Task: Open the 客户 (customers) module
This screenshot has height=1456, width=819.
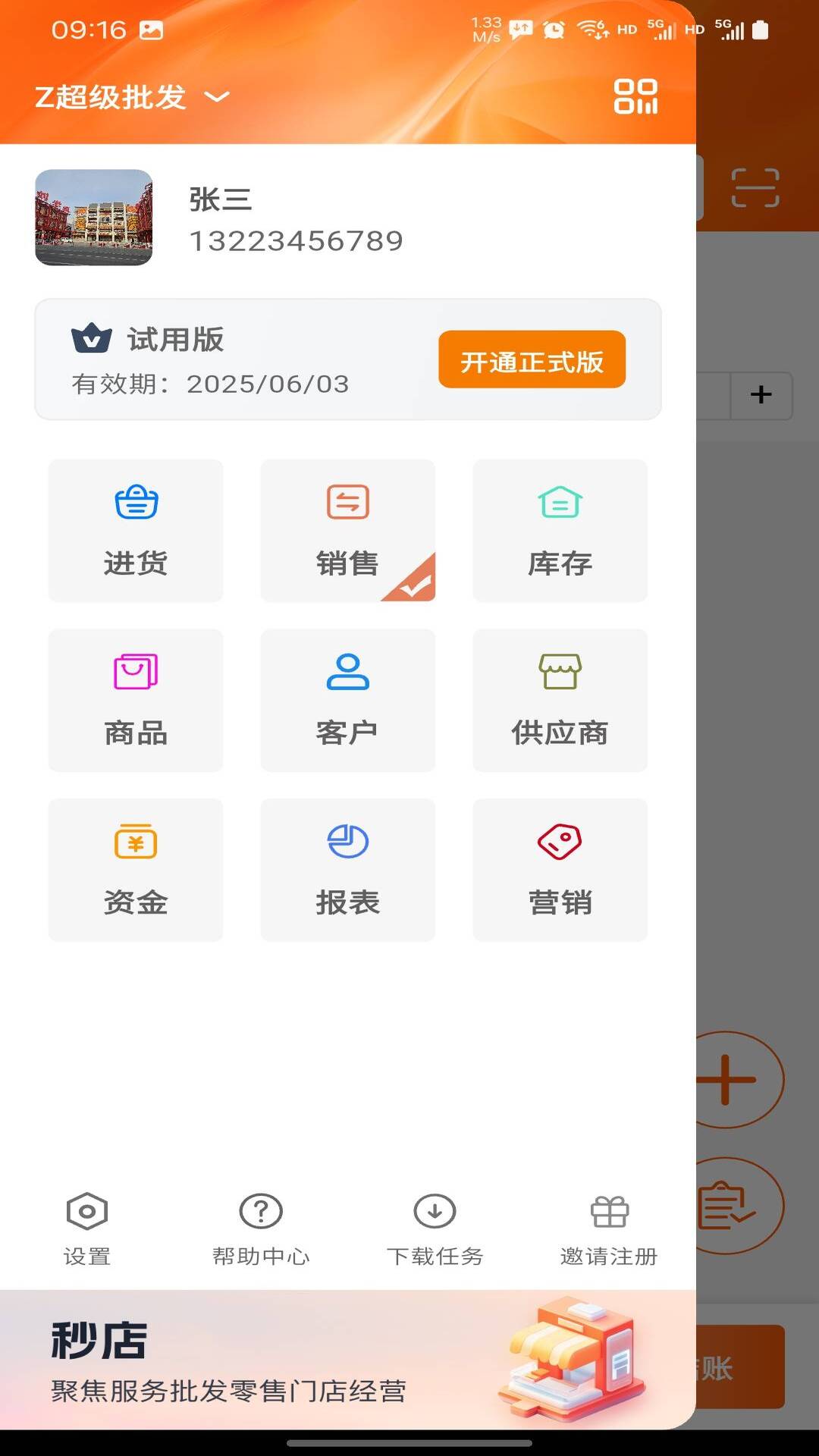Action: [x=347, y=700]
